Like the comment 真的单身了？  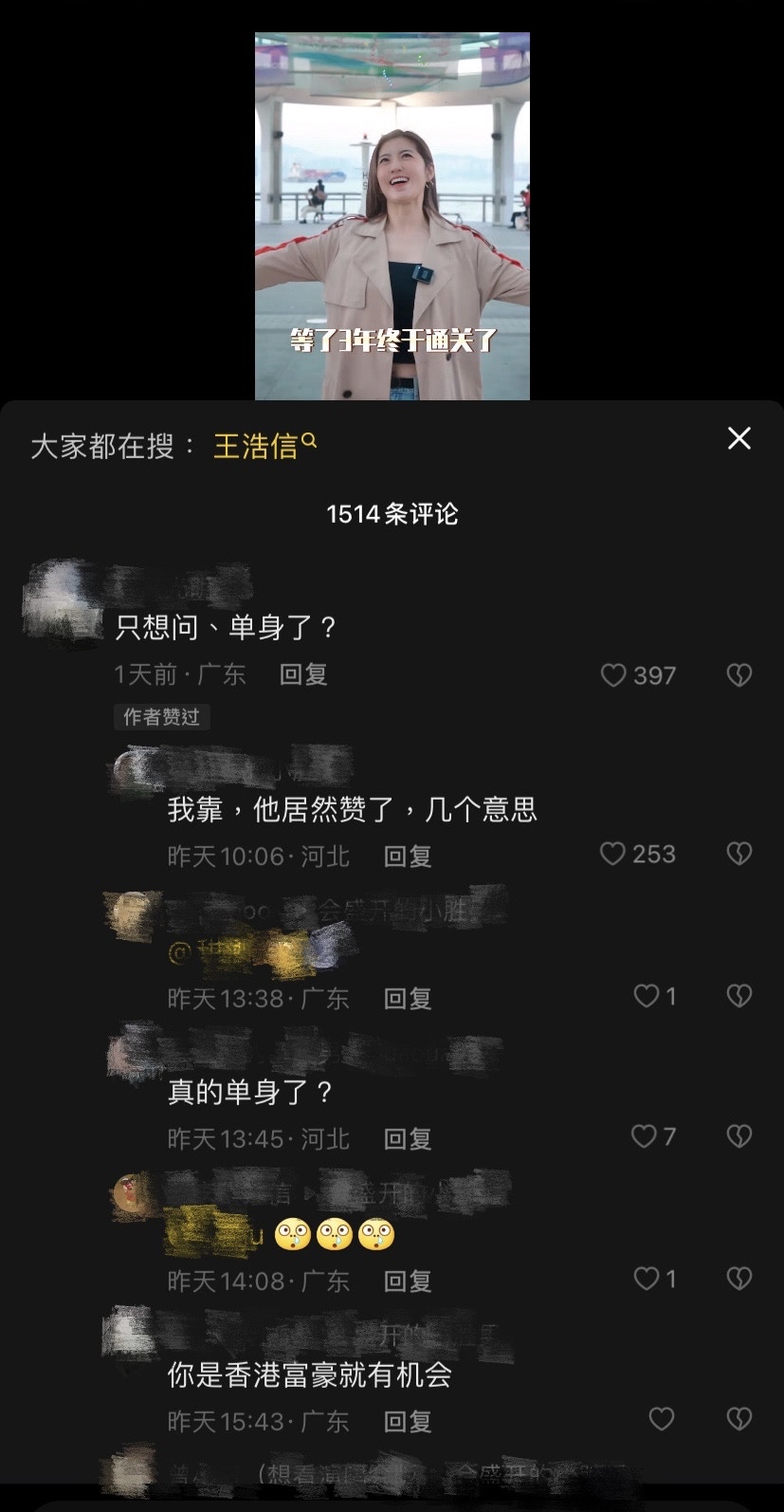[x=645, y=1136]
